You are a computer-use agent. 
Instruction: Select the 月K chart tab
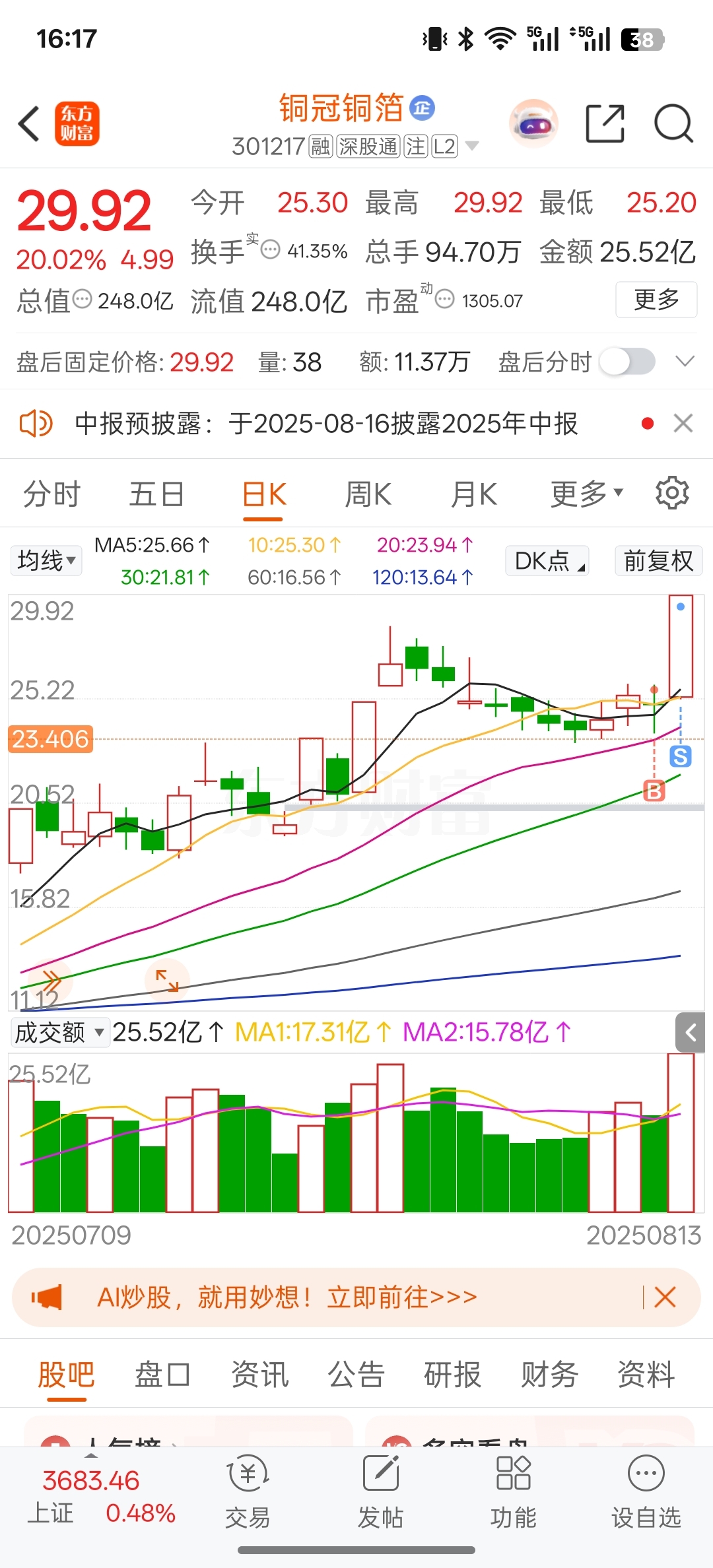coord(473,494)
